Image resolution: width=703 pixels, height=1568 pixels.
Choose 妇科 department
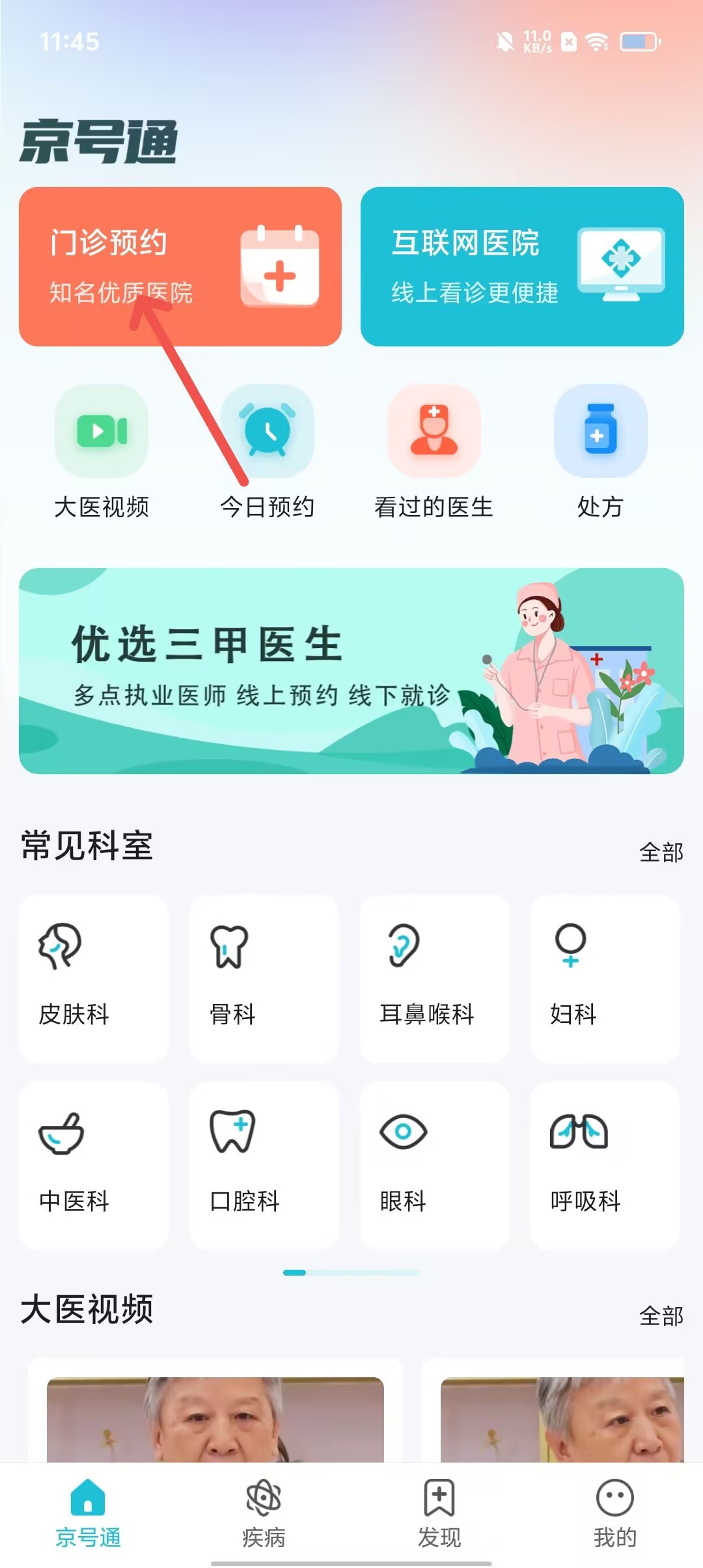[x=605, y=978]
